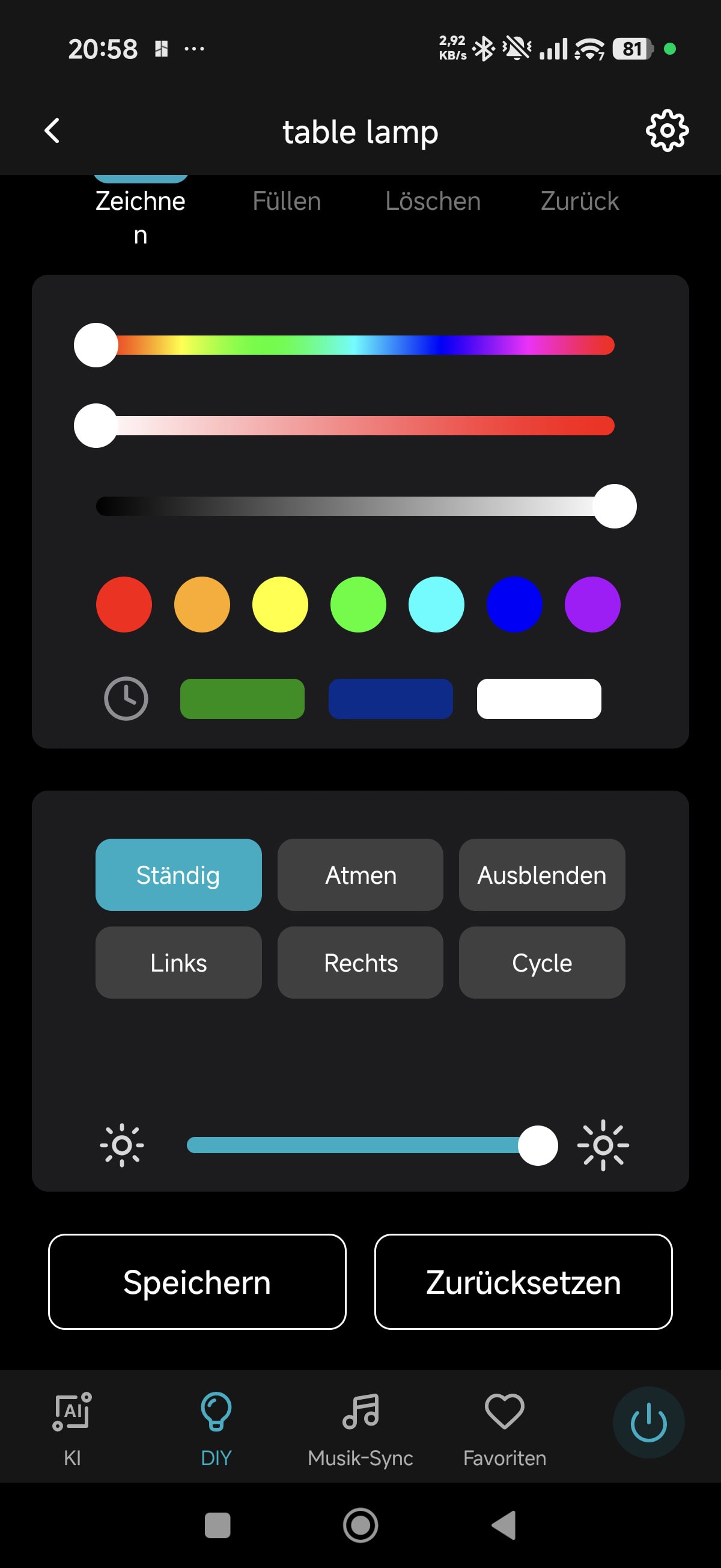Go back from the table lamp screen
The width and height of the screenshot is (721, 1568).
coord(52,131)
